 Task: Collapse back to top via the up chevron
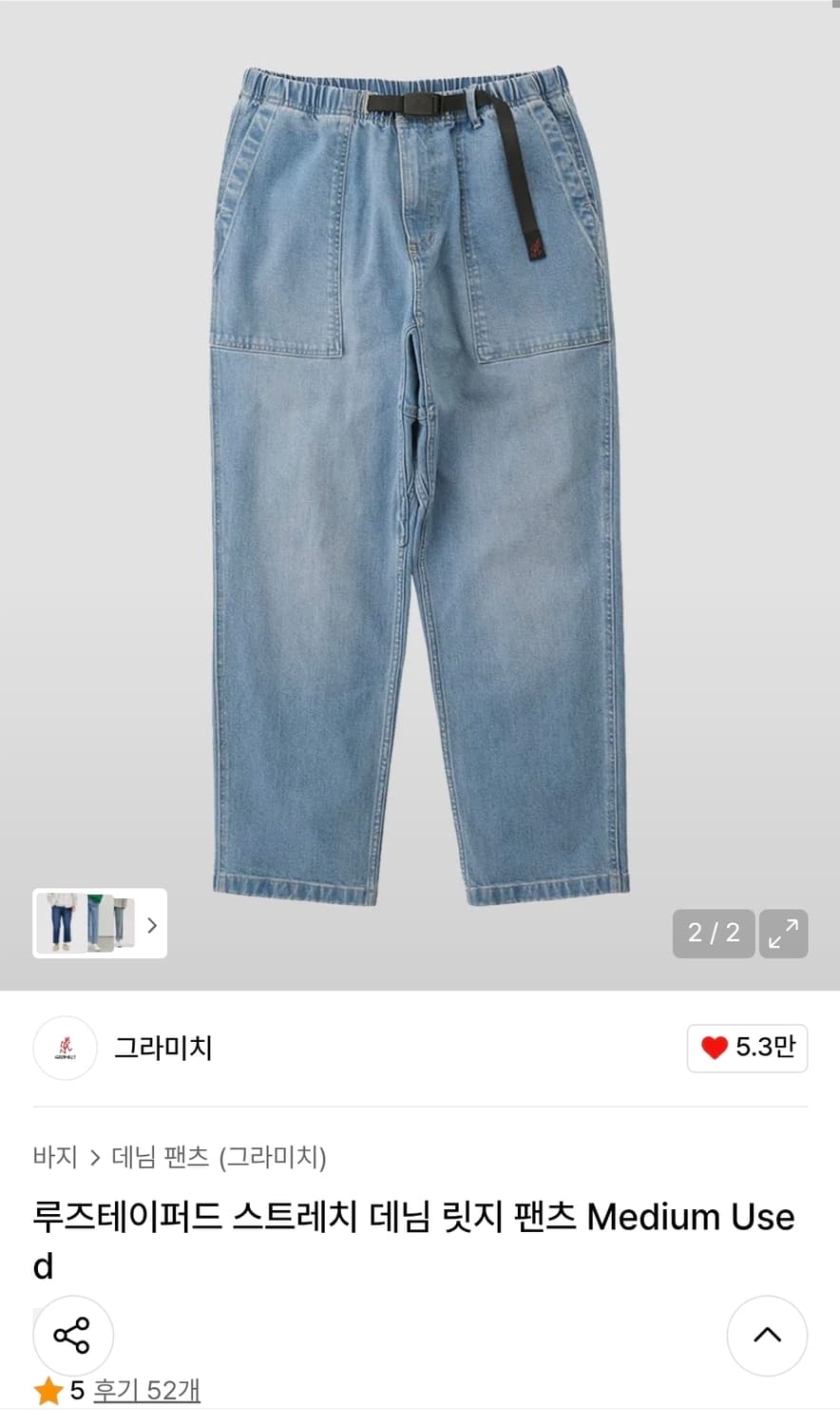(x=767, y=1336)
